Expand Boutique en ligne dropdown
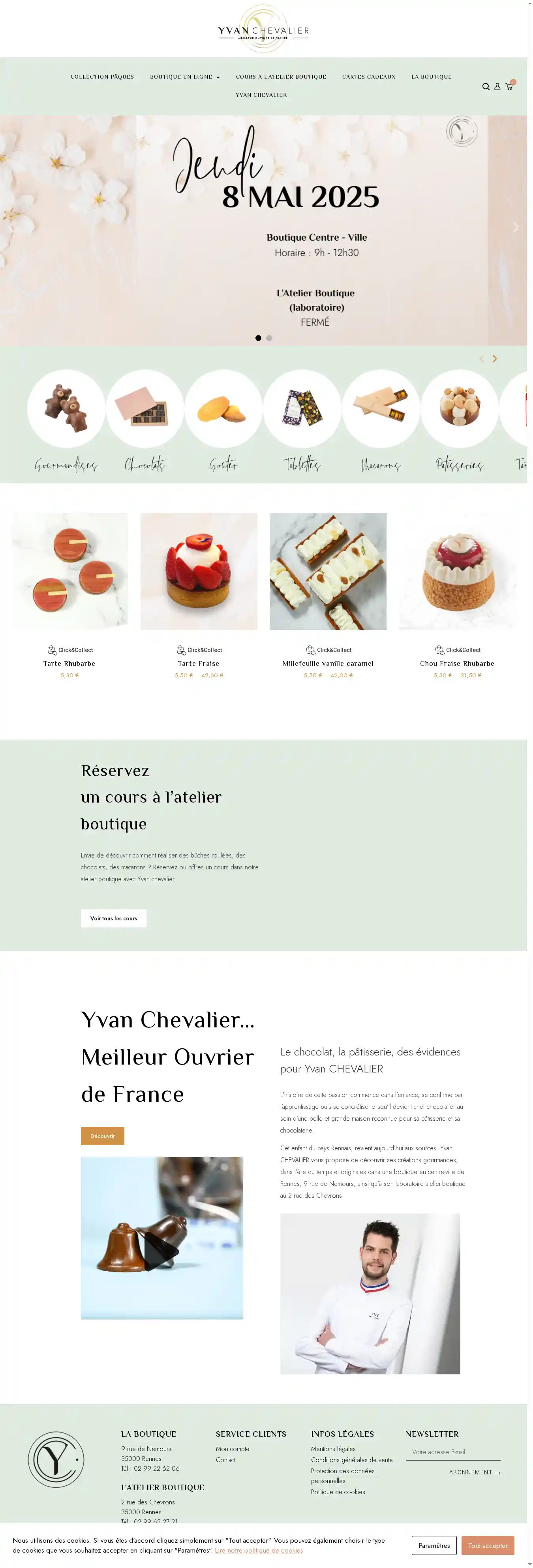533x1568 pixels. click(184, 77)
